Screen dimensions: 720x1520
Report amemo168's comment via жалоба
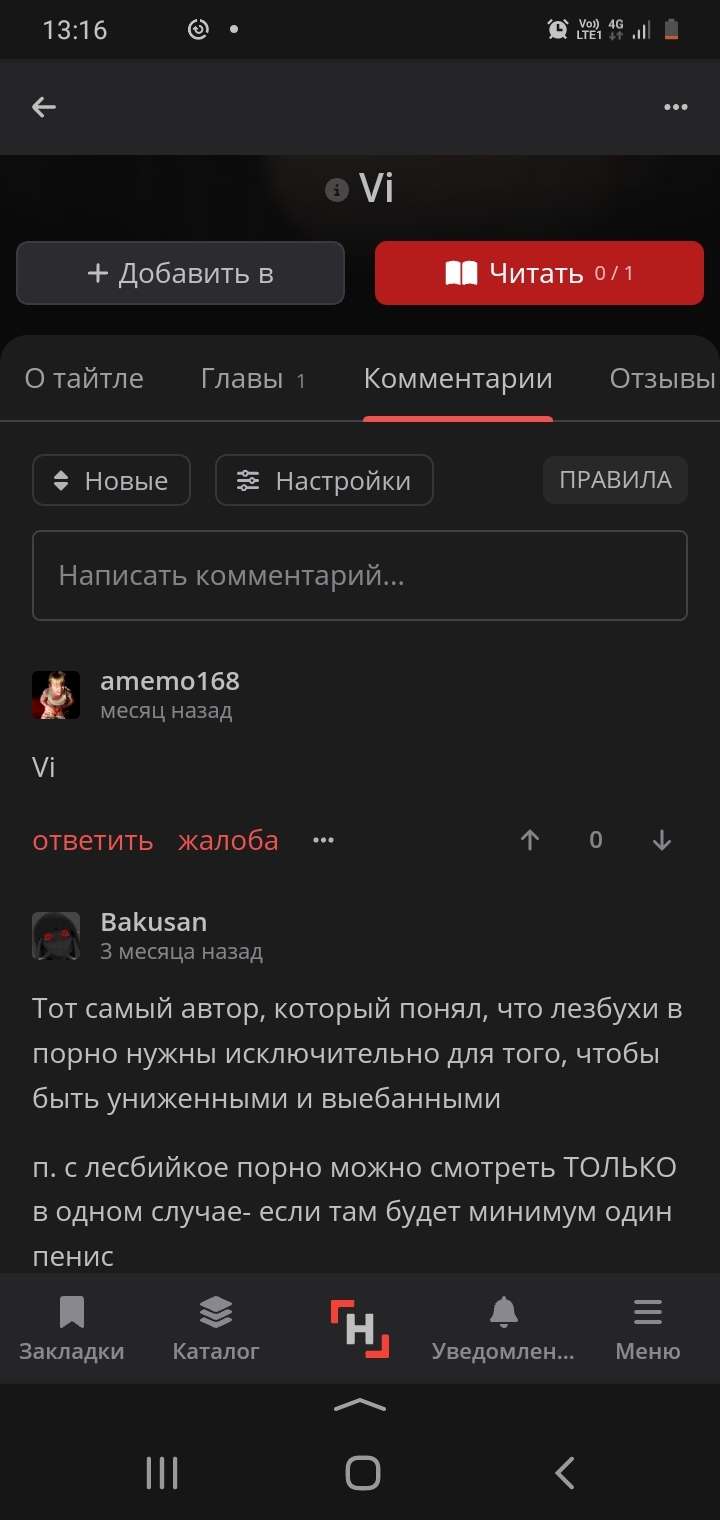tap(228, 841)
